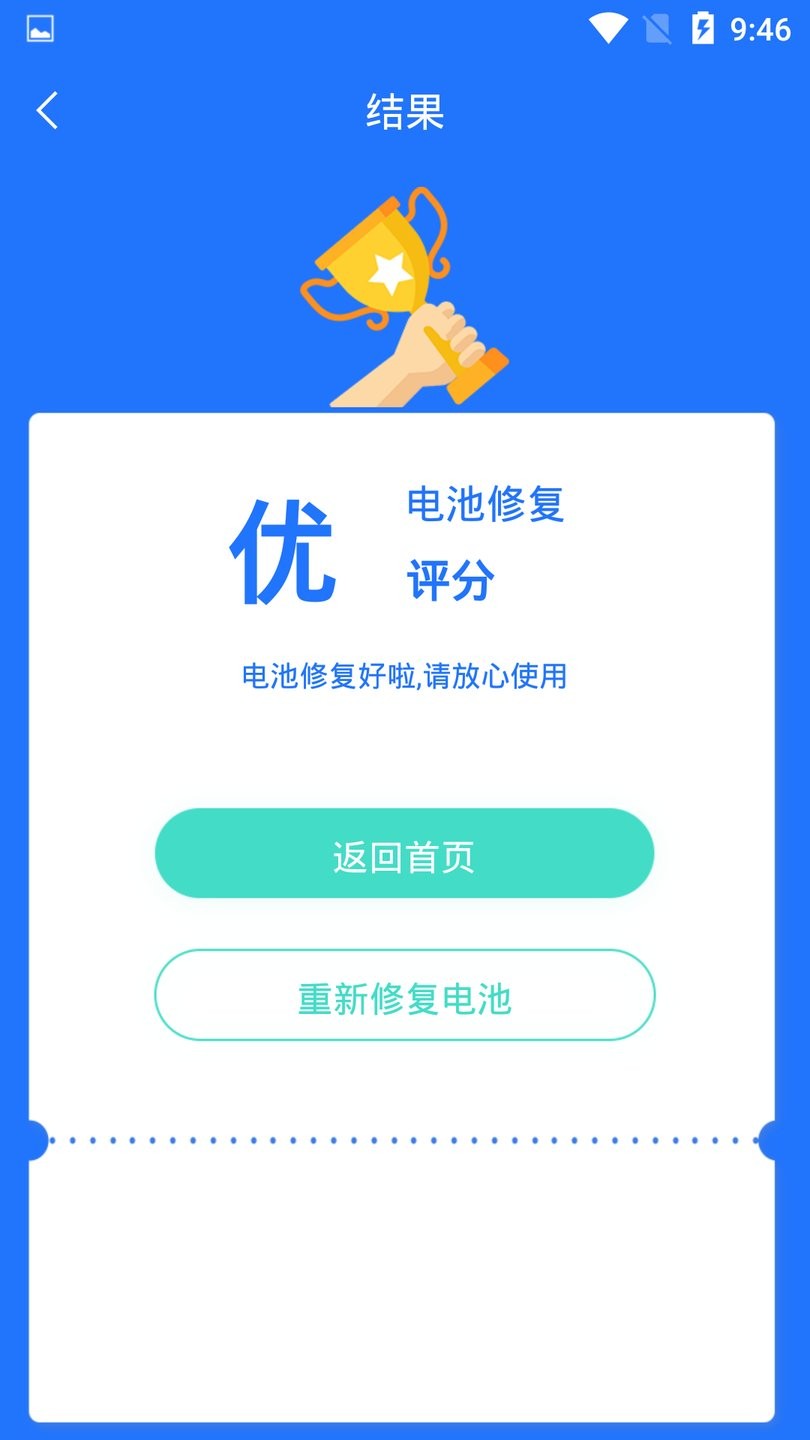This screenshot has width=810, height=1440.
Task: Tap the empty lower section of the card
Action: click(405, 1290)
